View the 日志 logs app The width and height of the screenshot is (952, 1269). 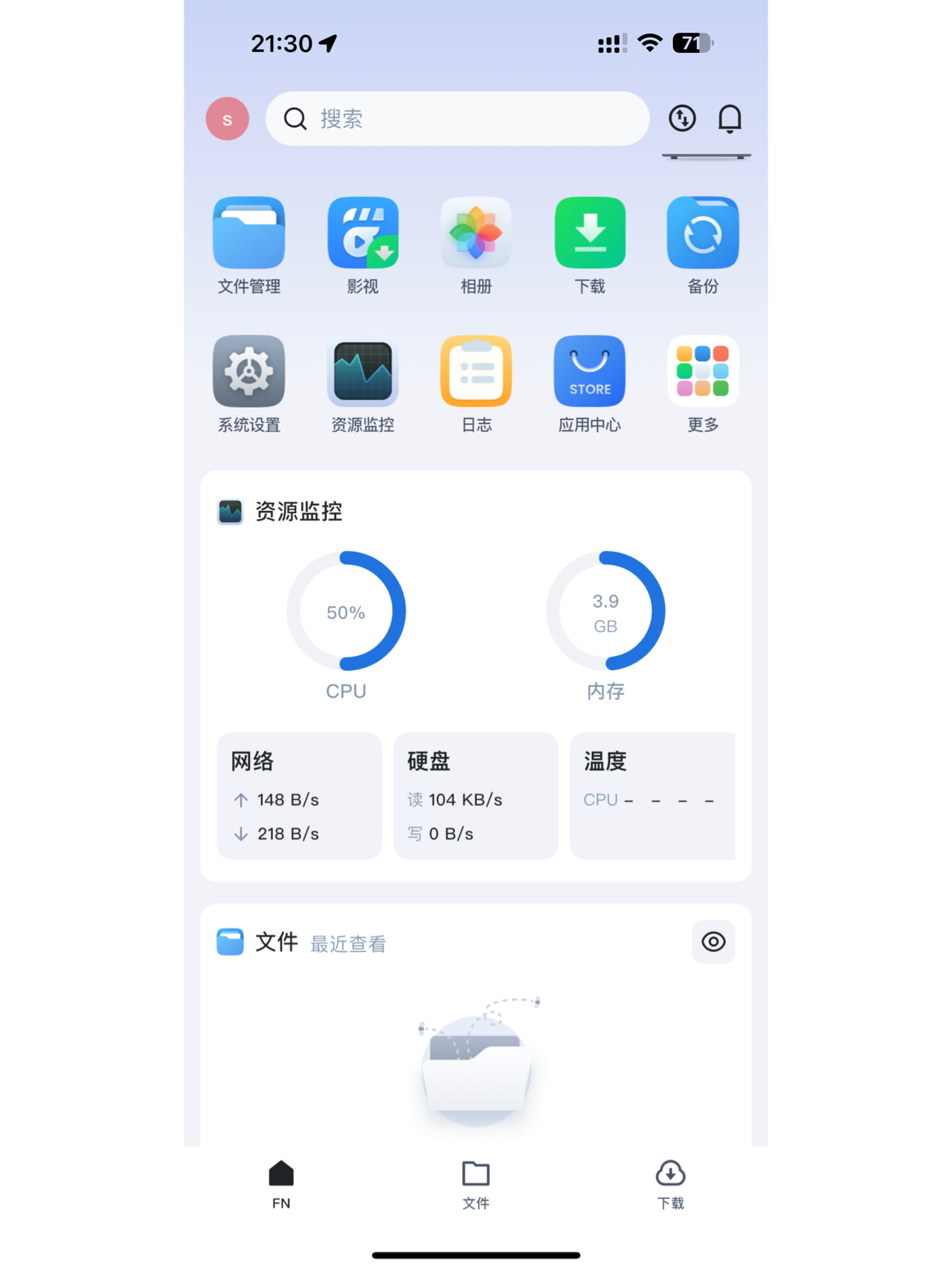point(476,372)
